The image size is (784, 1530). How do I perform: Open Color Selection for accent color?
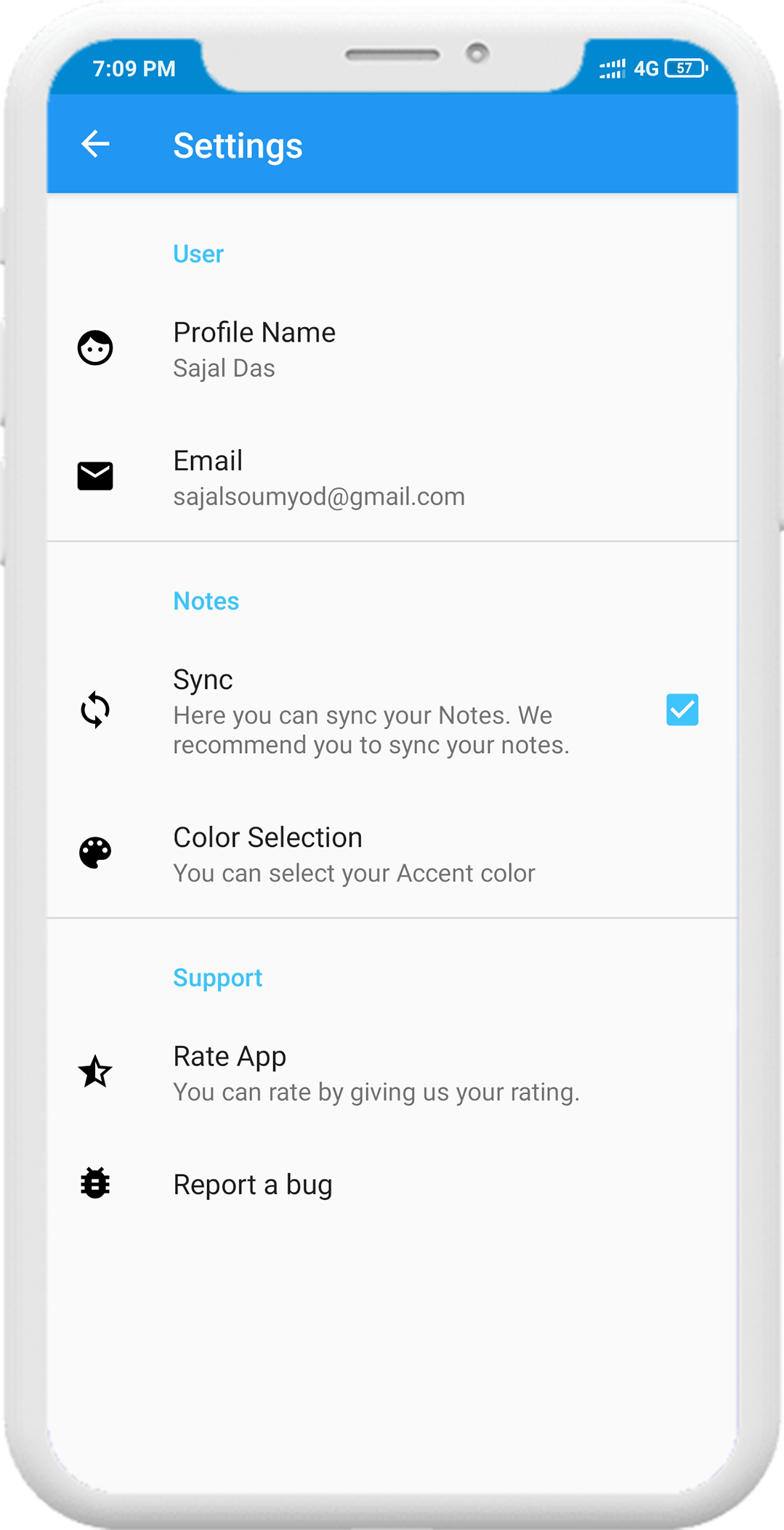(353, 854)
